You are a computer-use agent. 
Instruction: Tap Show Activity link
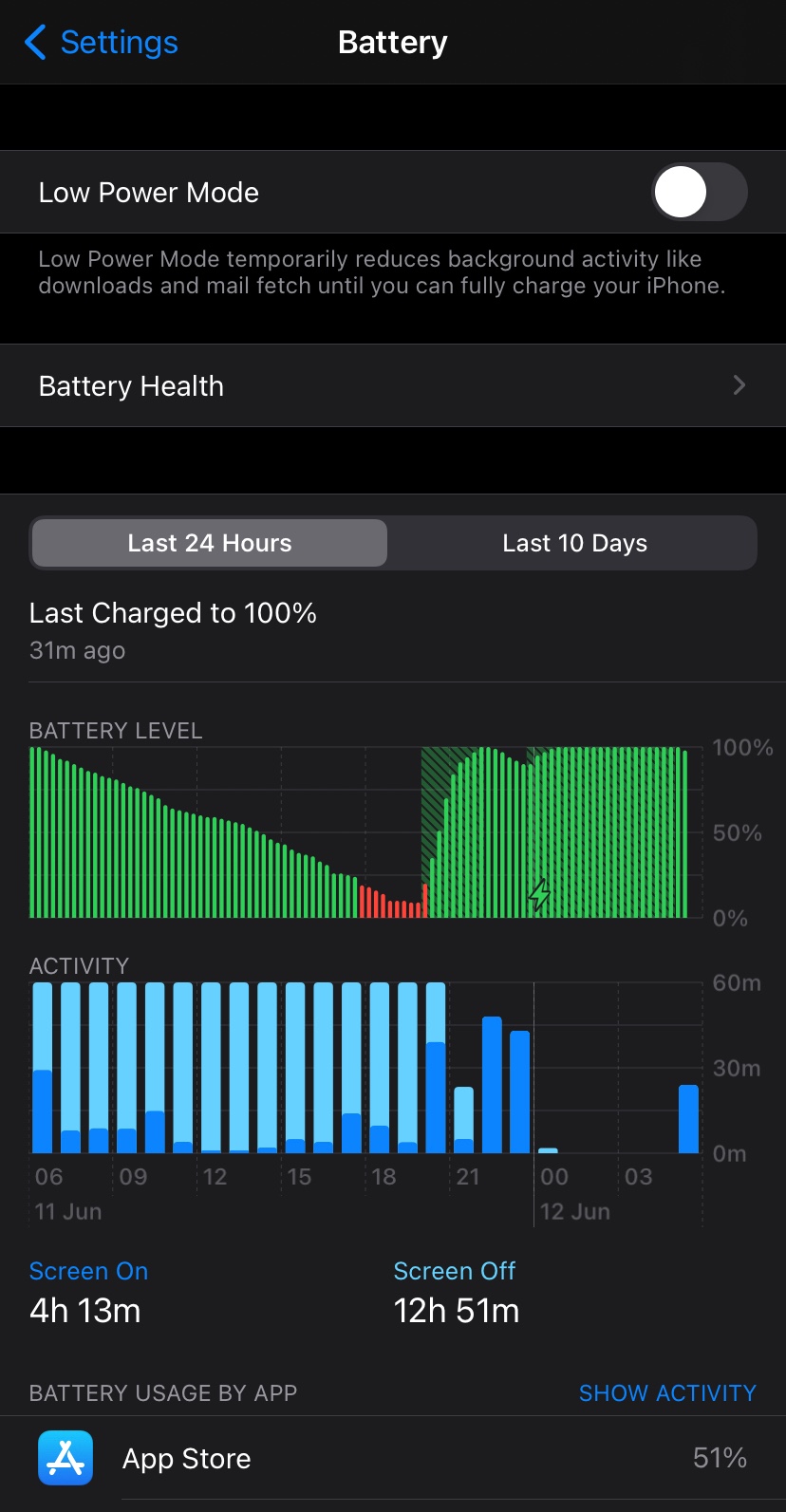[667, 1392]
